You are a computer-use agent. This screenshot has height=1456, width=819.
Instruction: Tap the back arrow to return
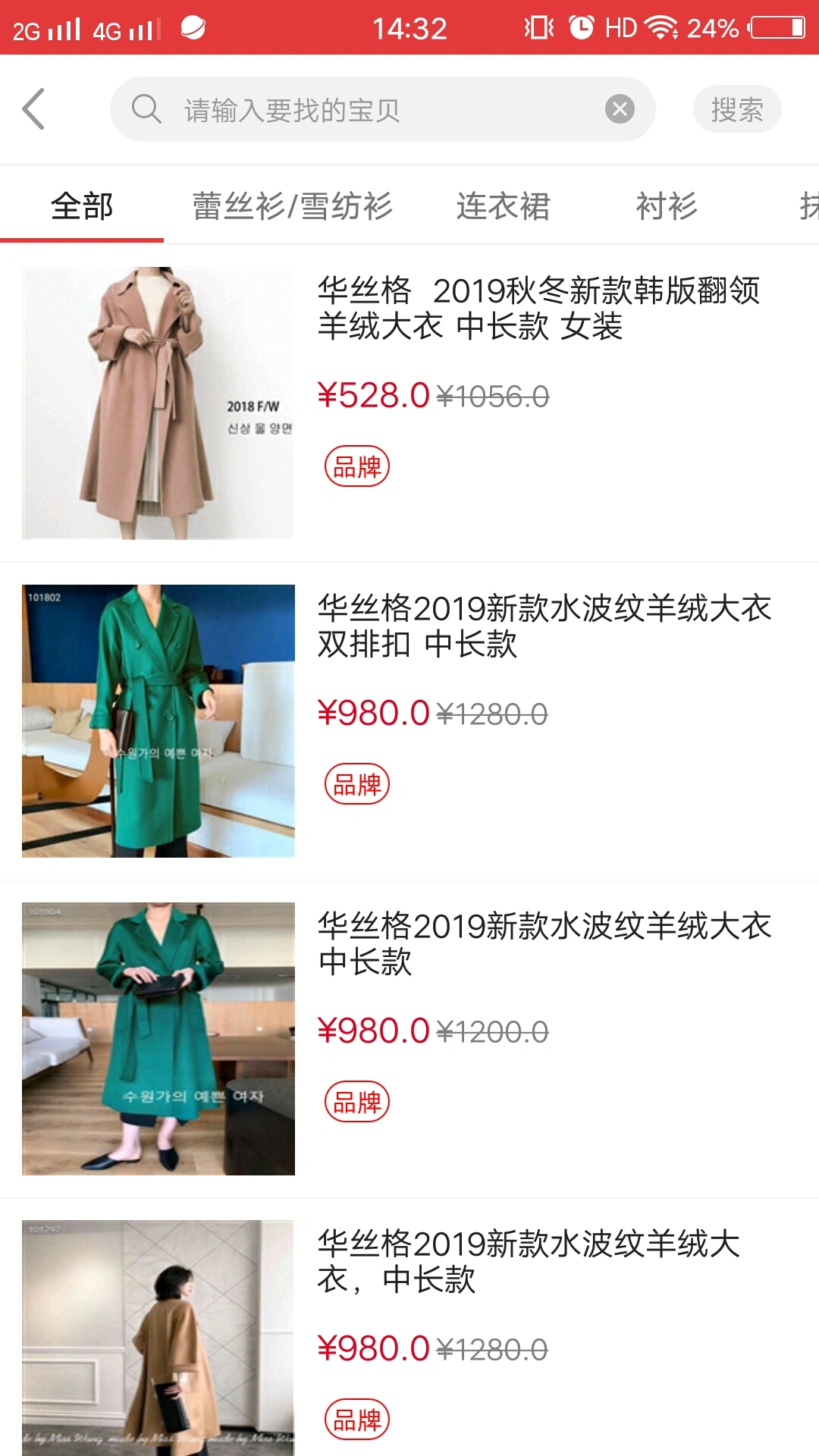coord(33,108)
